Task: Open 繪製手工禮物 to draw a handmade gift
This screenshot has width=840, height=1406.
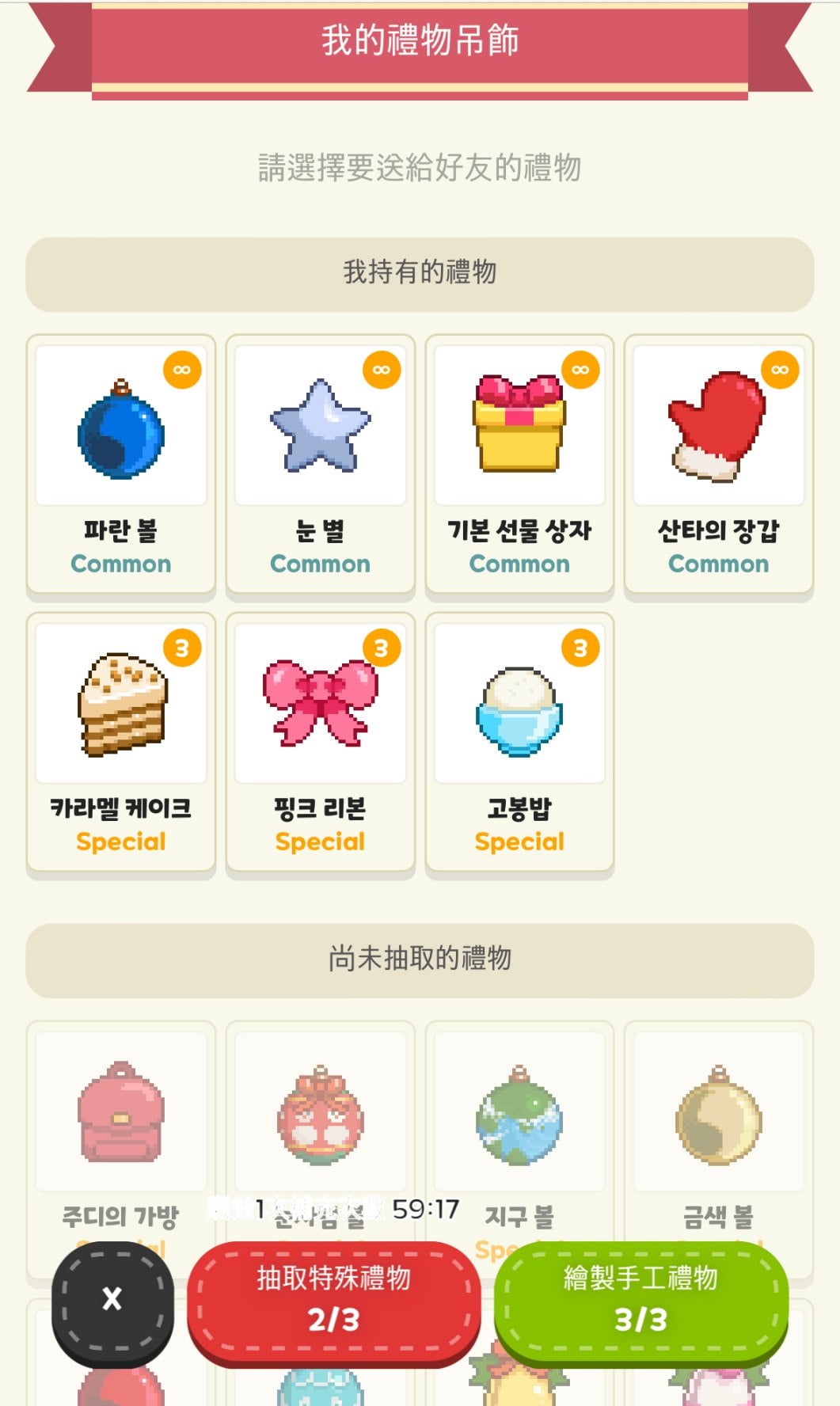Action: pos(640,1298)
